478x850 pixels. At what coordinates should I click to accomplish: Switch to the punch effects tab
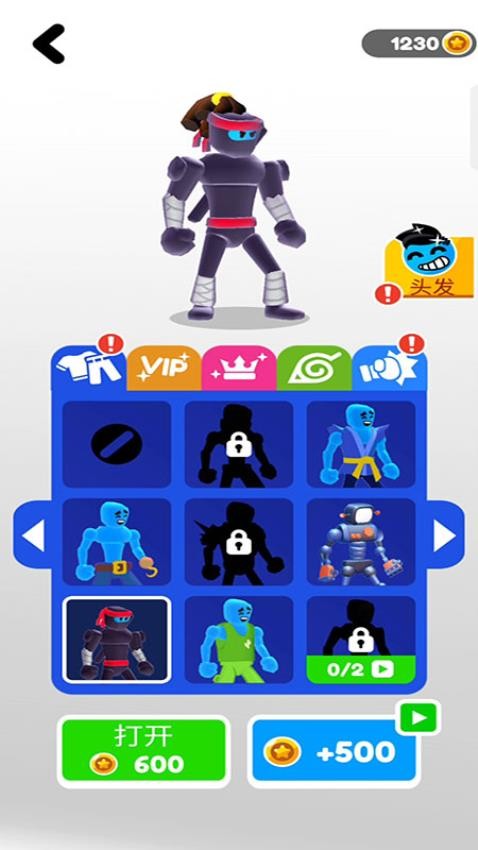pyautogui.click(x=389, y=368)
